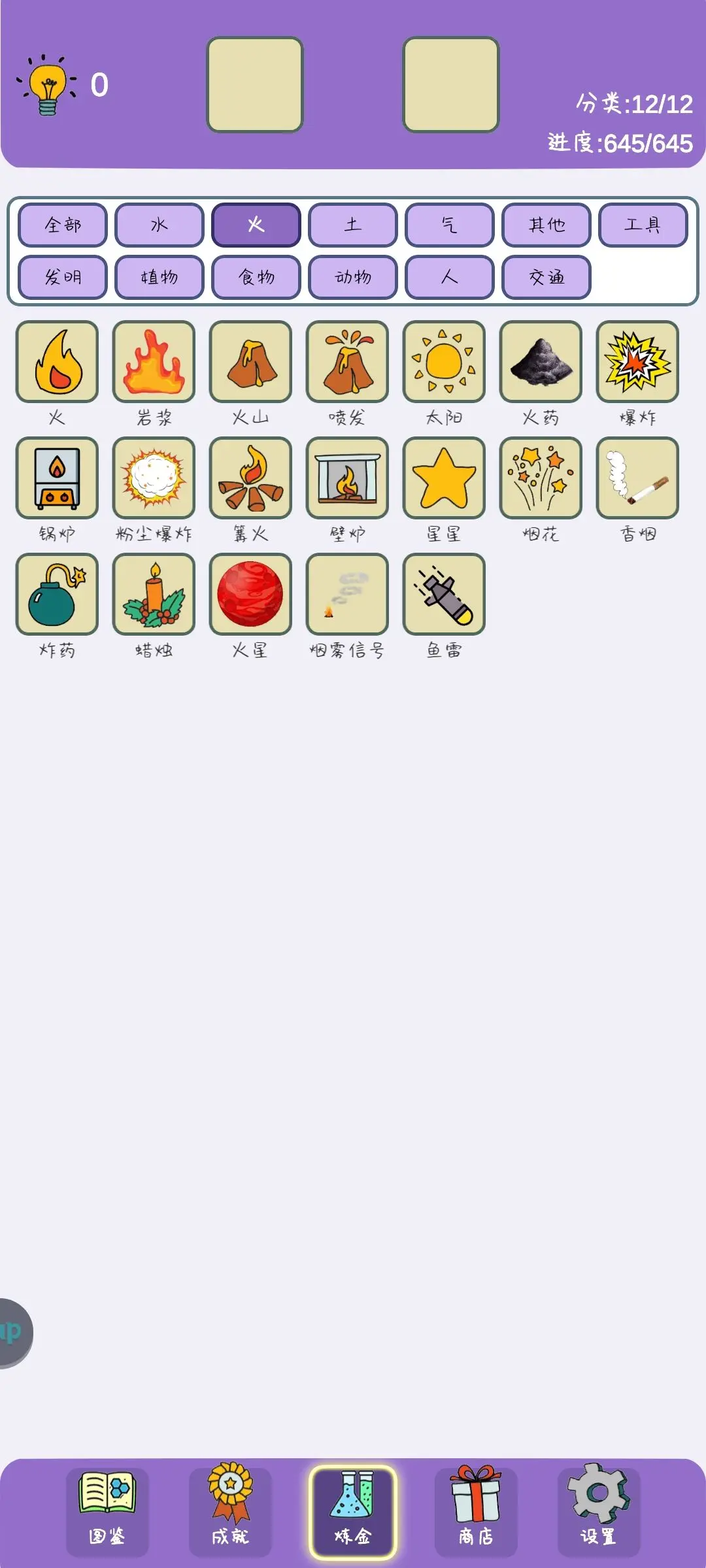Choose the 交通 category chip
706x1568 pixels.
(x=546, y=278)
